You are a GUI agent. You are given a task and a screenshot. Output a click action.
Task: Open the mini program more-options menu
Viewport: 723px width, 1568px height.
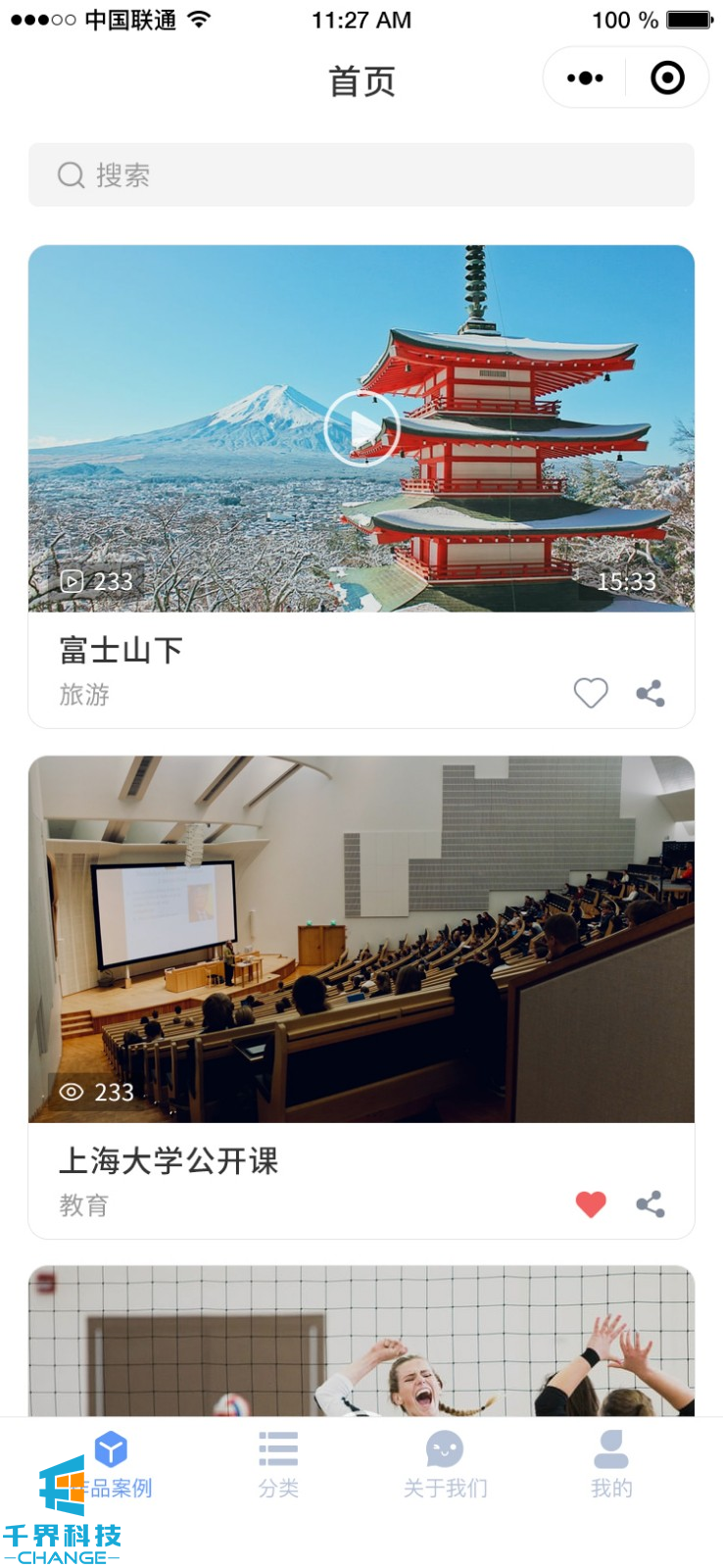point(585,78)
